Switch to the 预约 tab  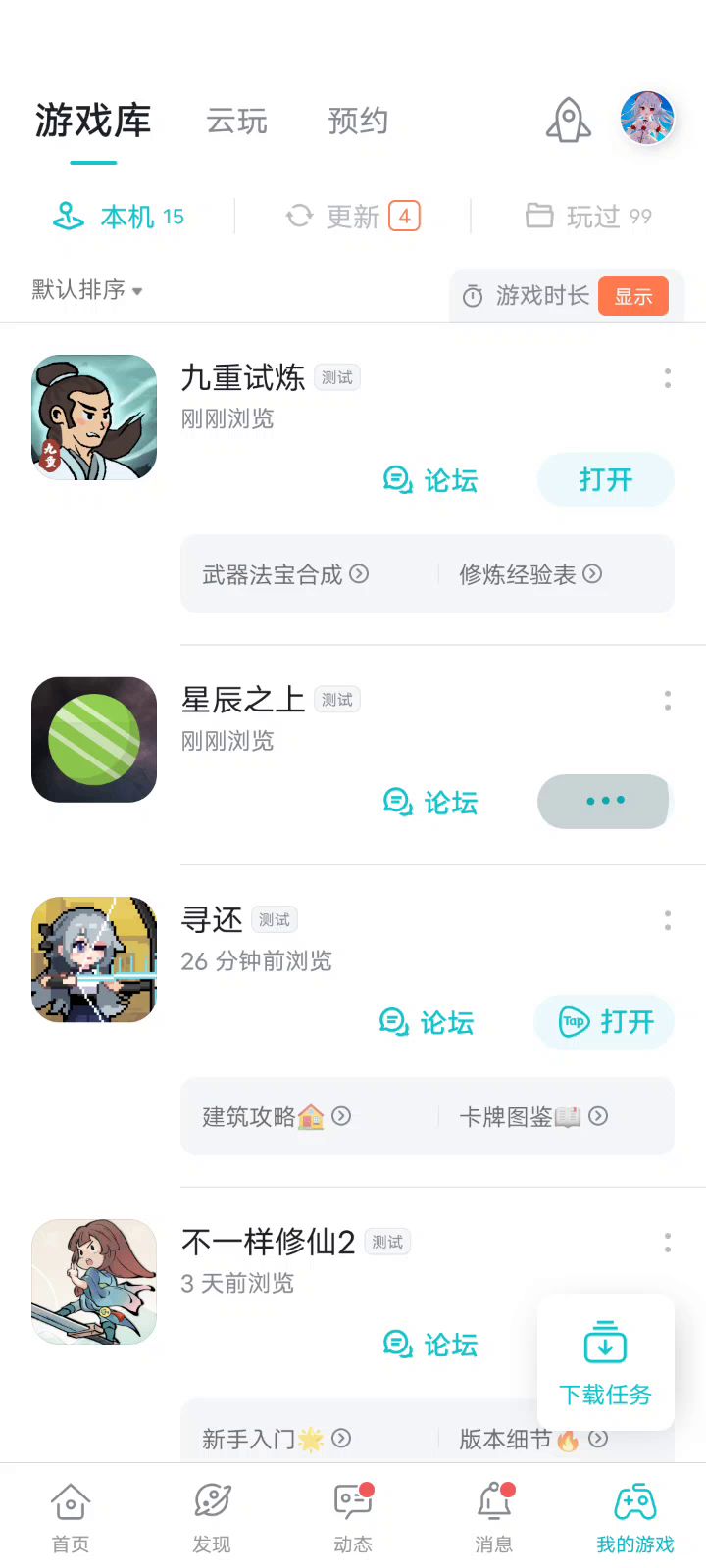(358, 122)
